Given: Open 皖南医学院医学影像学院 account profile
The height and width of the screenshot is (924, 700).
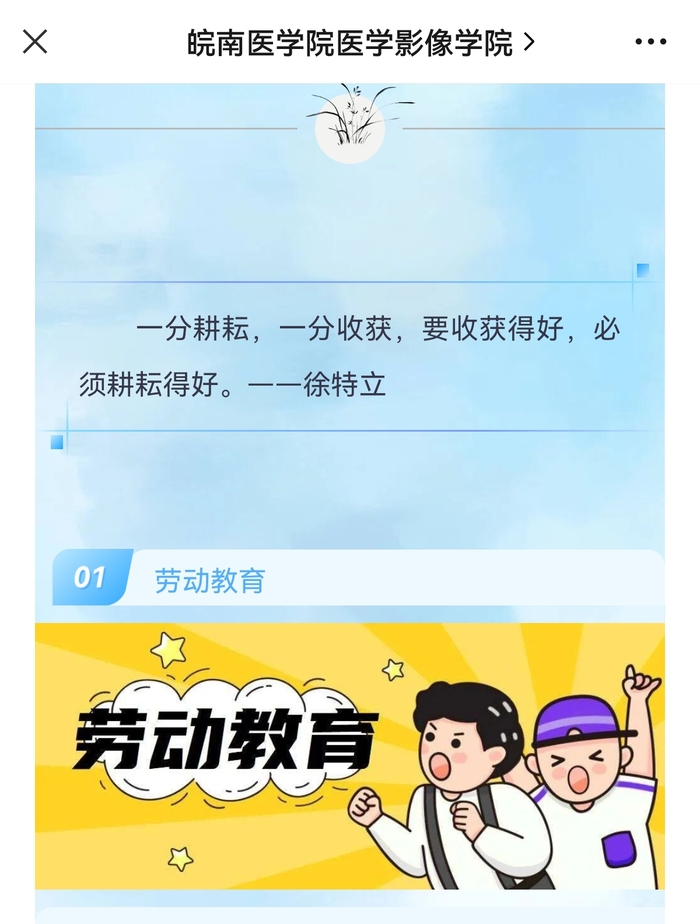Looking at the screenshot, I should coord(360,42).
